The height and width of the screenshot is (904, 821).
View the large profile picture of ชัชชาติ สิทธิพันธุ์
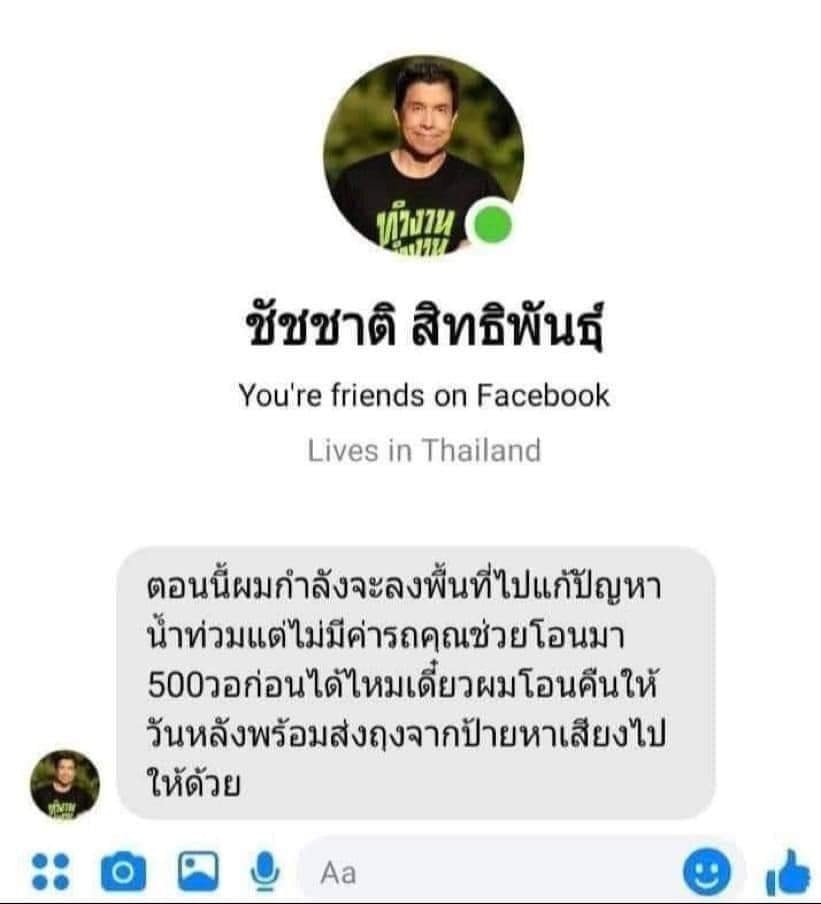point(423,155)
